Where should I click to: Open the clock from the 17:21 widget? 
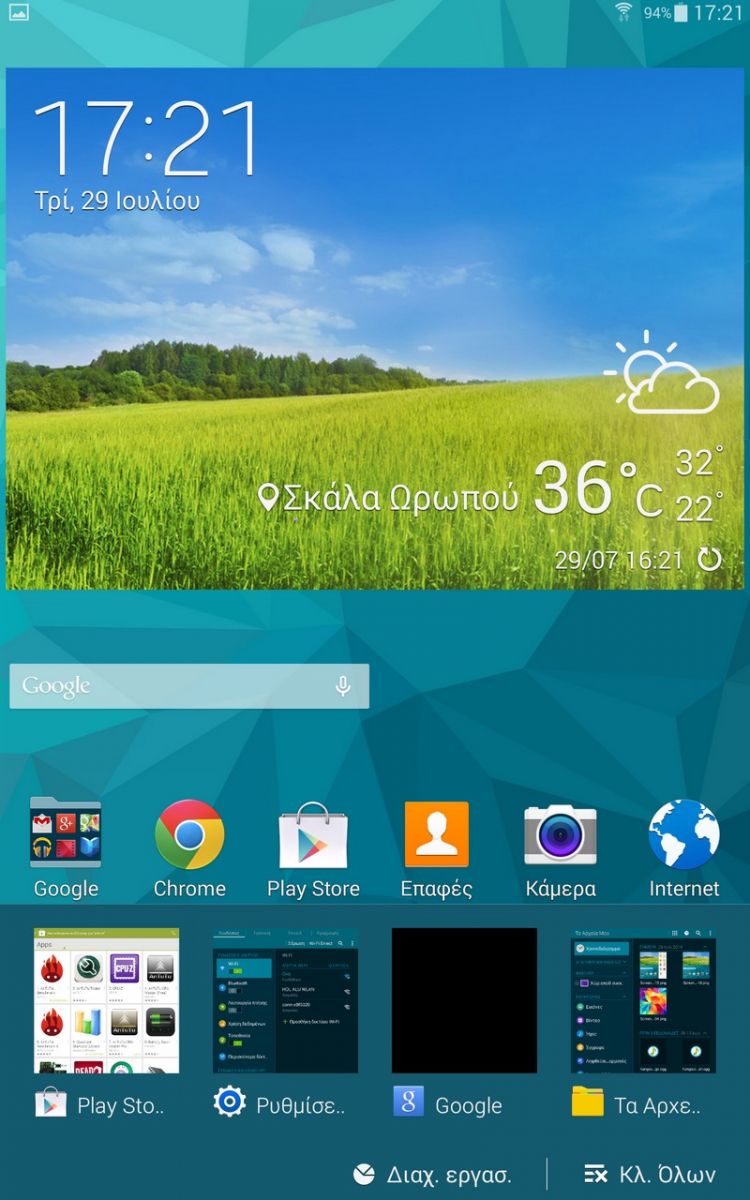click(146, 138)
